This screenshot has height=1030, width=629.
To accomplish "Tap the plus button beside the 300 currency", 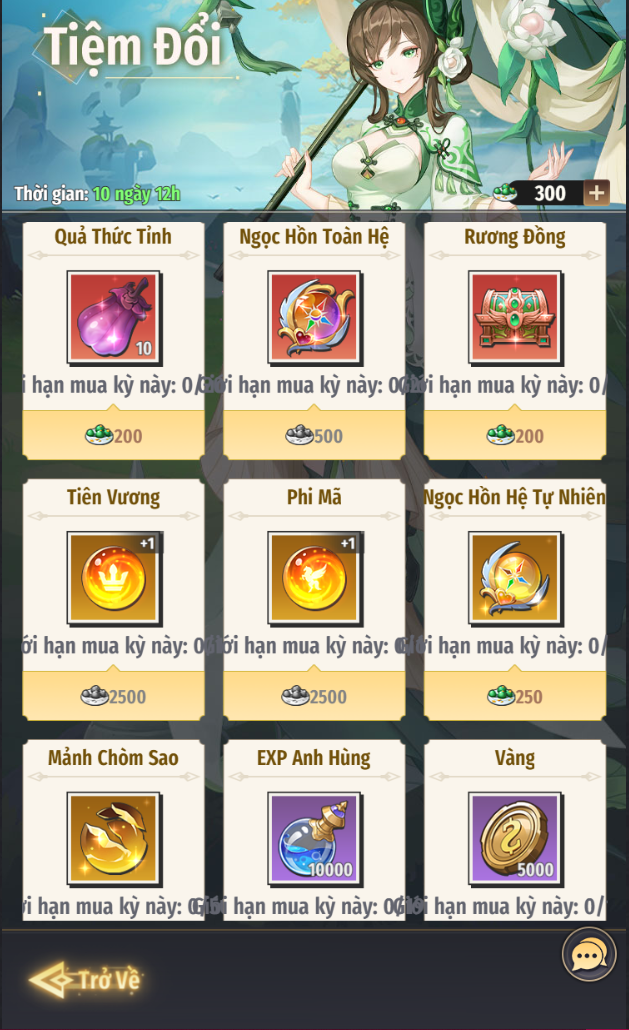I will [597, 193].
